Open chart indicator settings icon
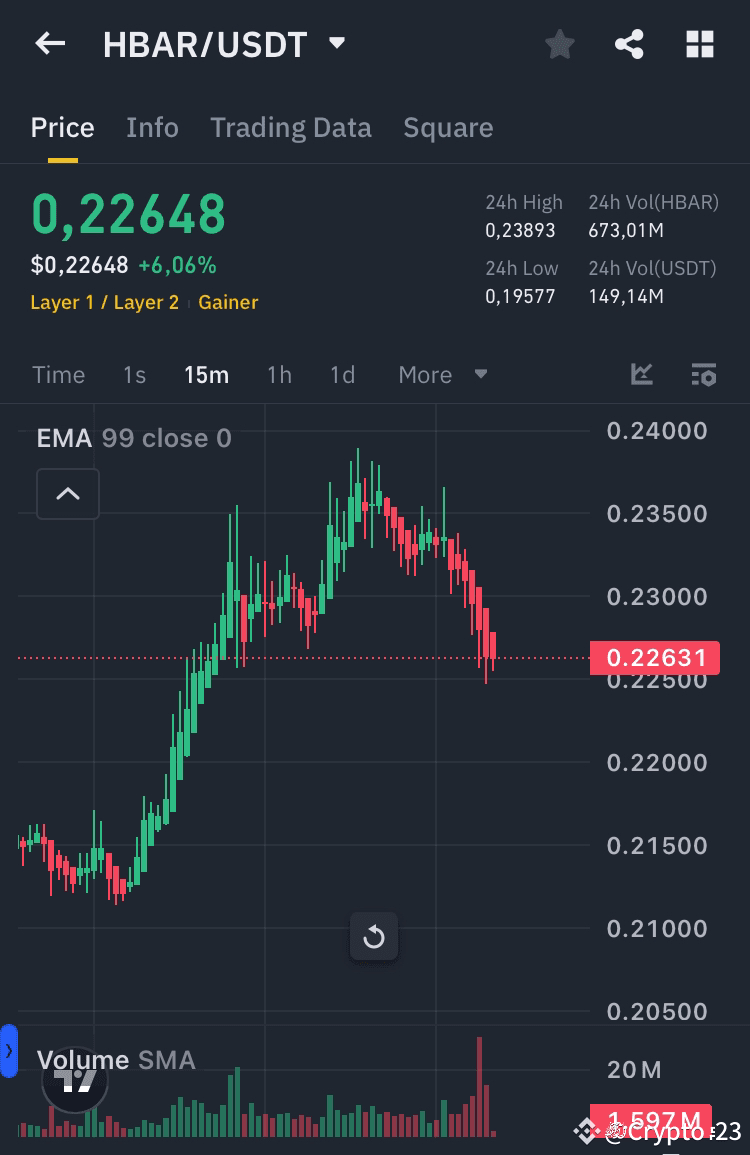 pos(704,374)
